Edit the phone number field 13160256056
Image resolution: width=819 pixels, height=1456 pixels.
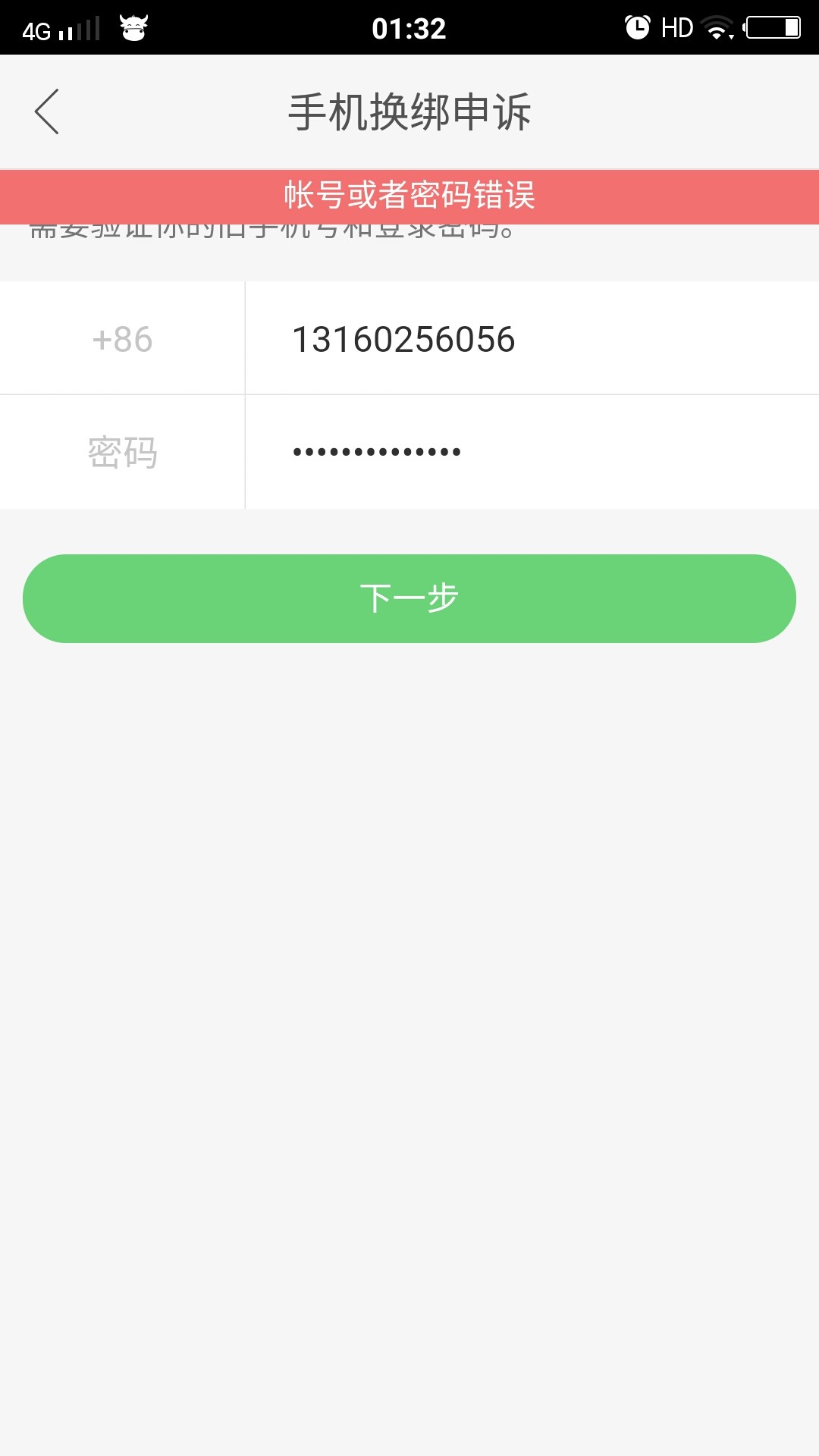[531, 339]
